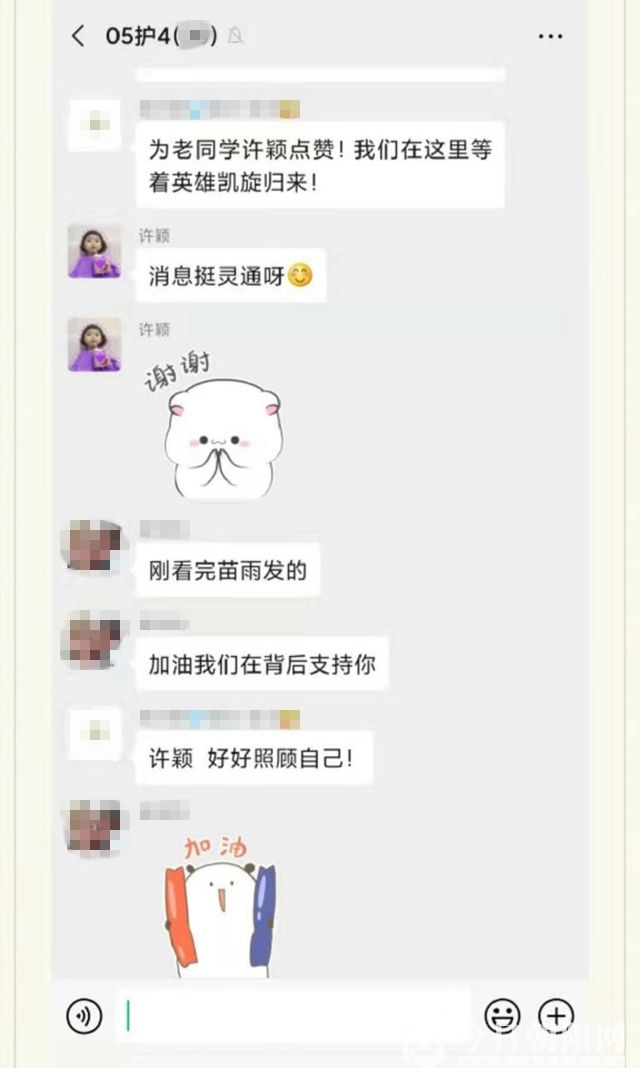Open the plus attachment menu
Image resolution: width=640 pixels, height=1068 pixels.
556,1016
